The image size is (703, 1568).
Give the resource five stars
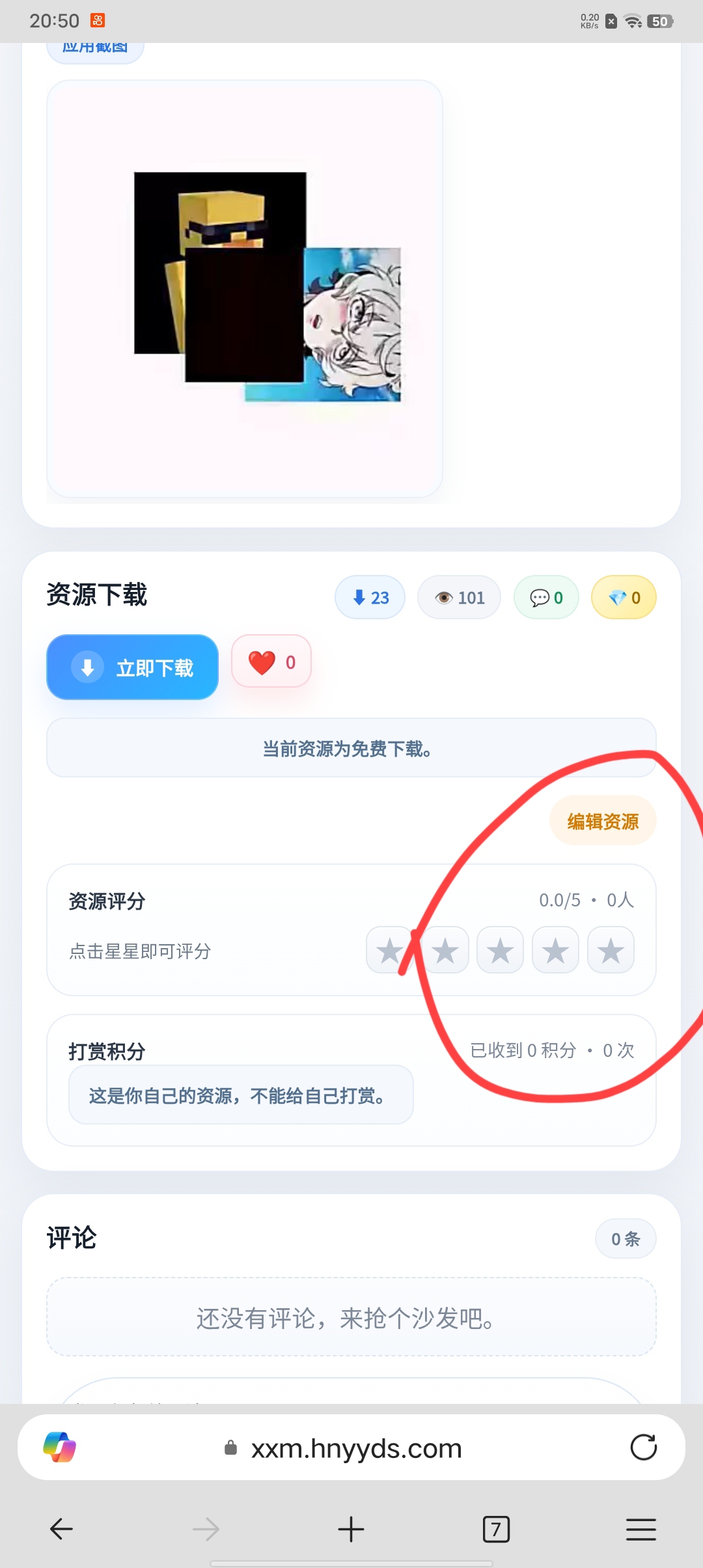tap(610, 950)
